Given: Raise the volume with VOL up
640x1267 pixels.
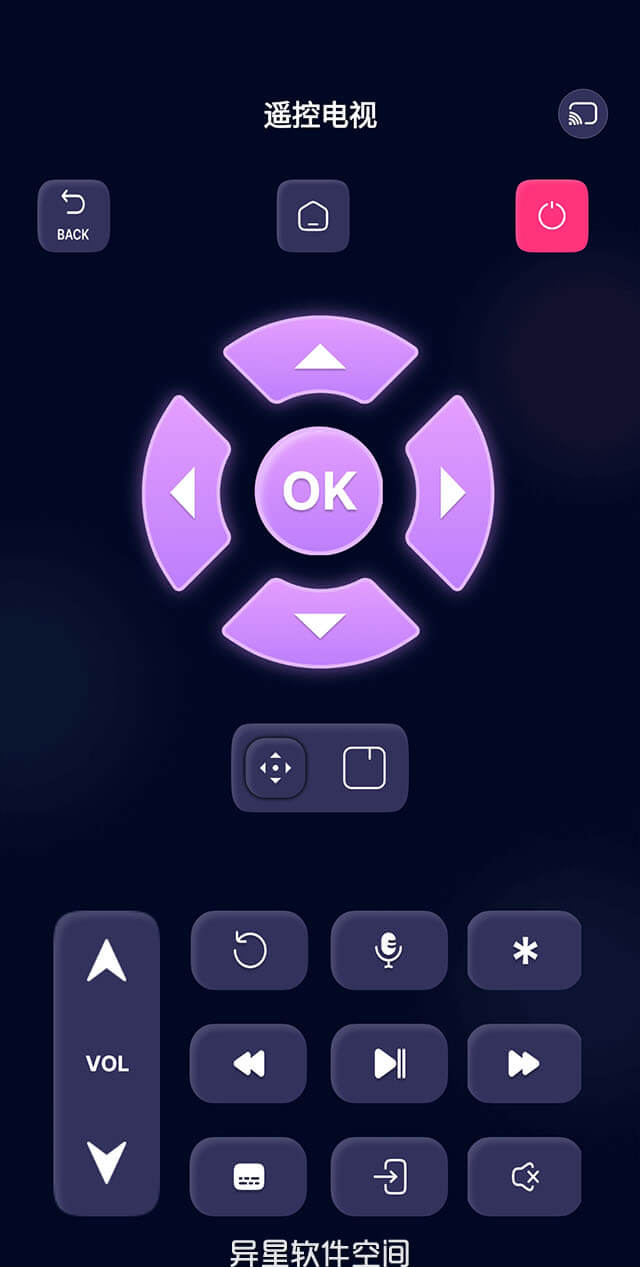Looking at the screenshot, I should tap(106, 964).
